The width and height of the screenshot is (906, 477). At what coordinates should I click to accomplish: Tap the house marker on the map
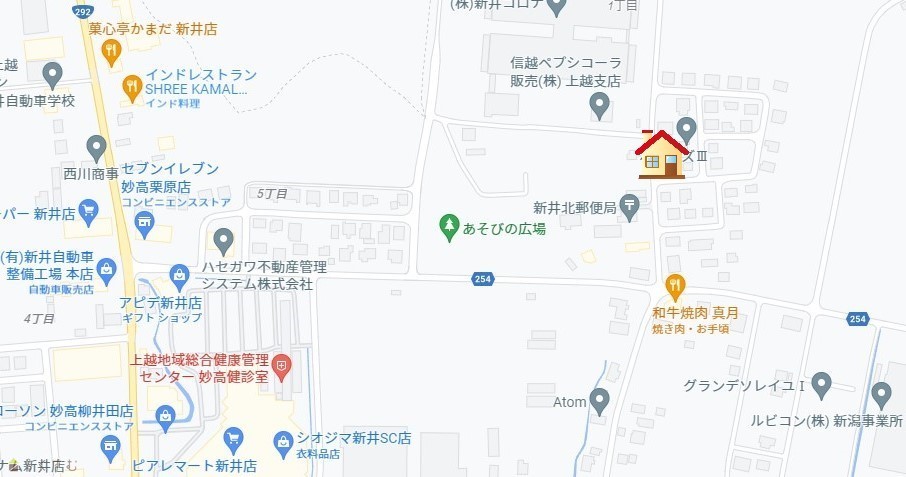[x=662, y=155]
